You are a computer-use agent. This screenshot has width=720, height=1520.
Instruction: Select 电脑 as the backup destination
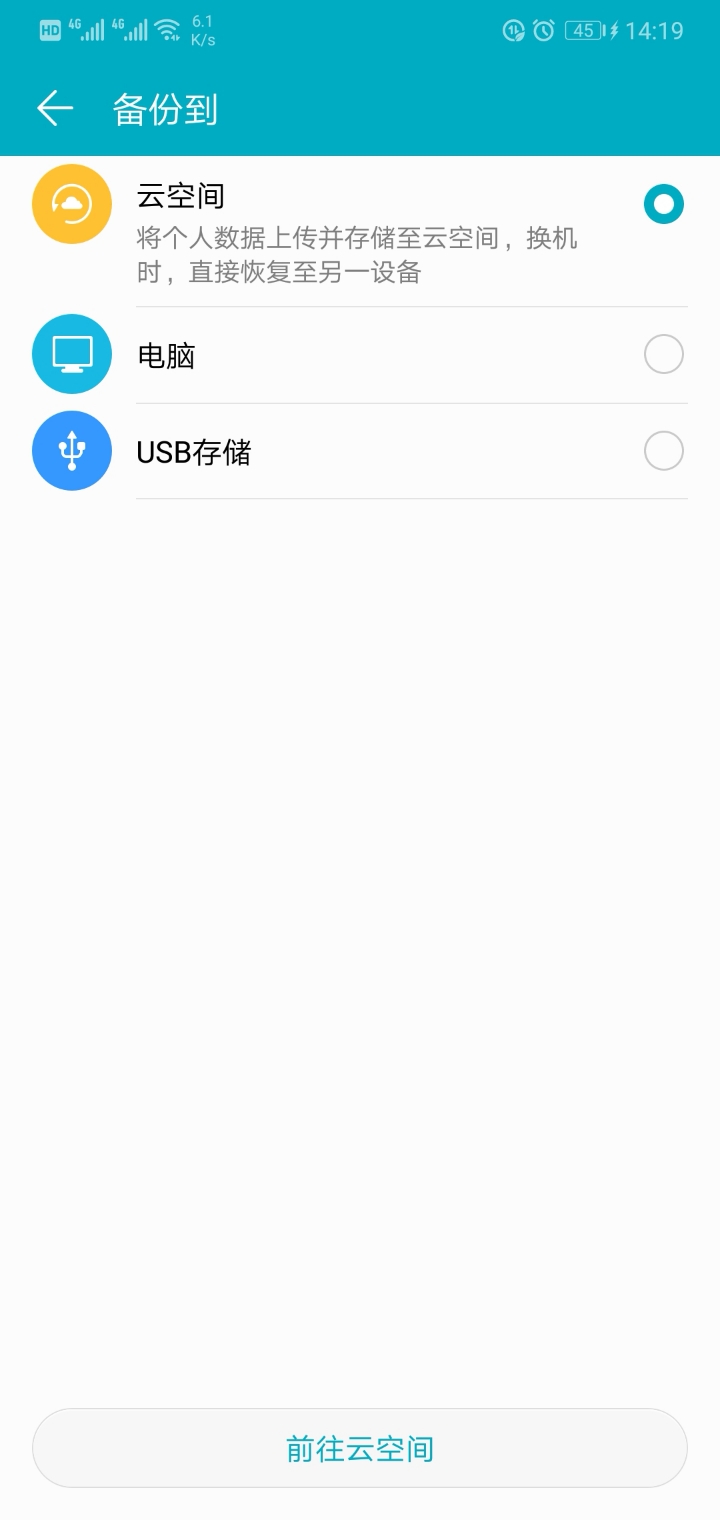tap(662, 354)
